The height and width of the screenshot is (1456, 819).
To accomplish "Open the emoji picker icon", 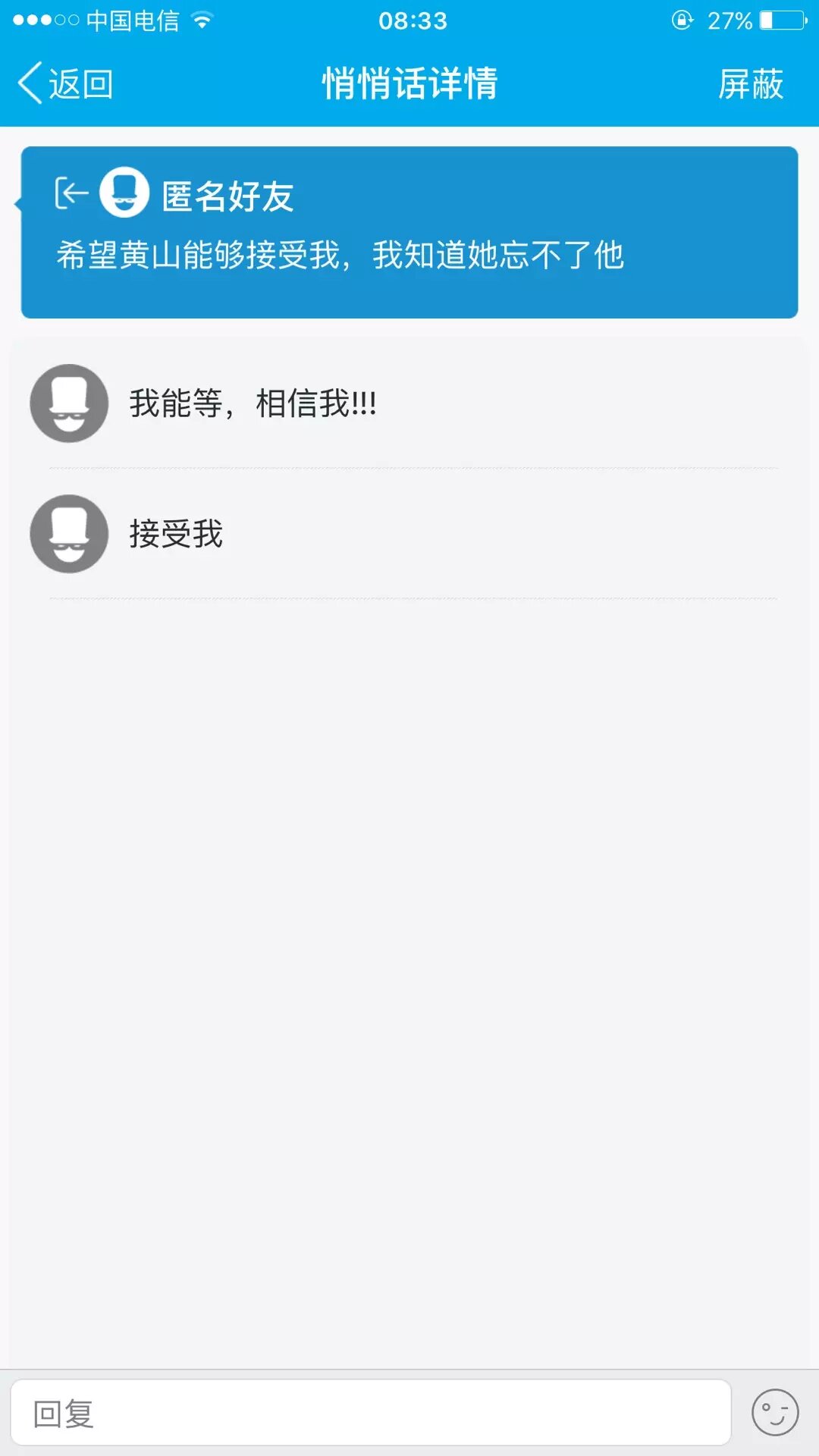I will pyautogui.click(x=774, y=1413).
